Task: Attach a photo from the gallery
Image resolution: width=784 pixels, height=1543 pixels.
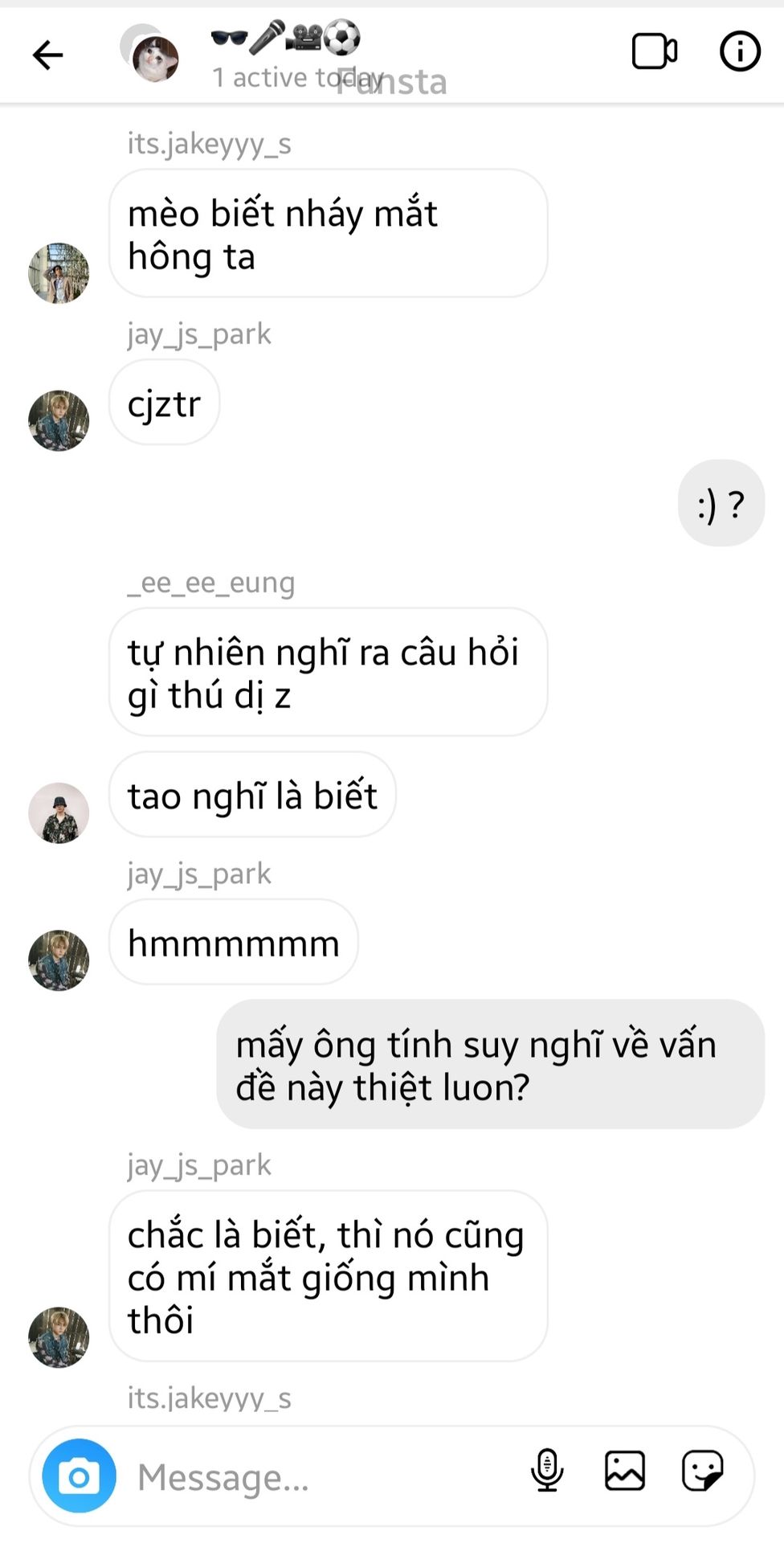Action: point(624,1471)
